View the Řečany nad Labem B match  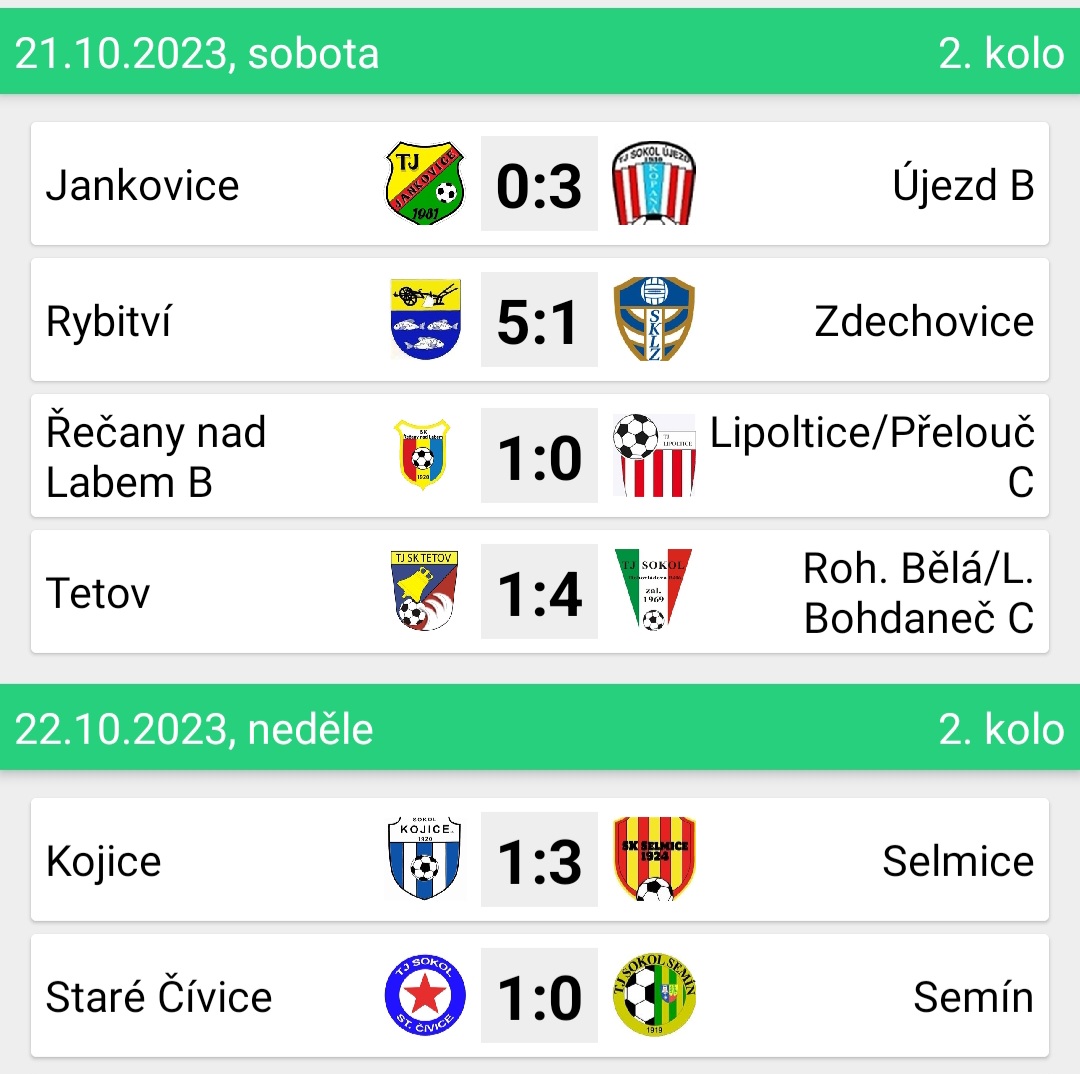click(539, 457)
